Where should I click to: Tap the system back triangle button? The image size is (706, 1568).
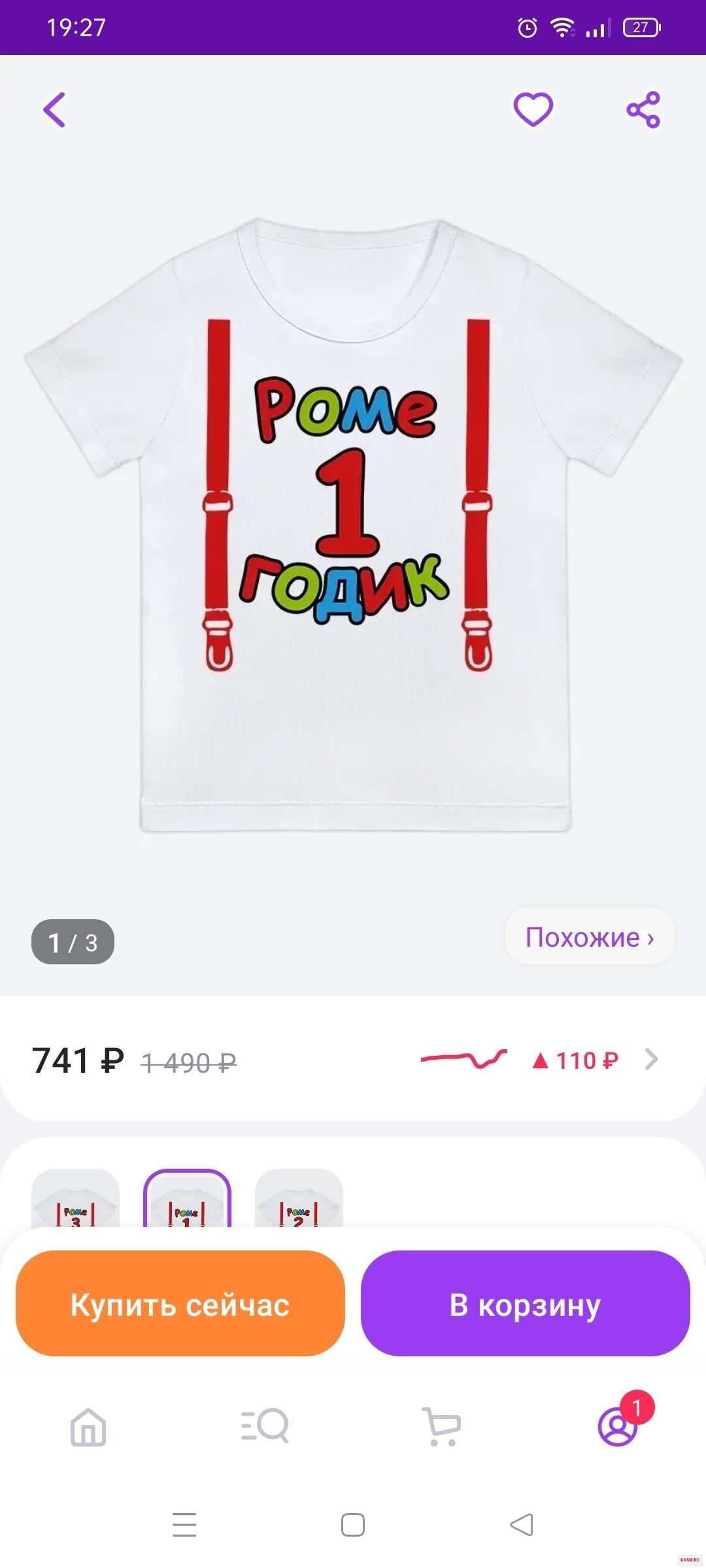tap(522, 1525)
